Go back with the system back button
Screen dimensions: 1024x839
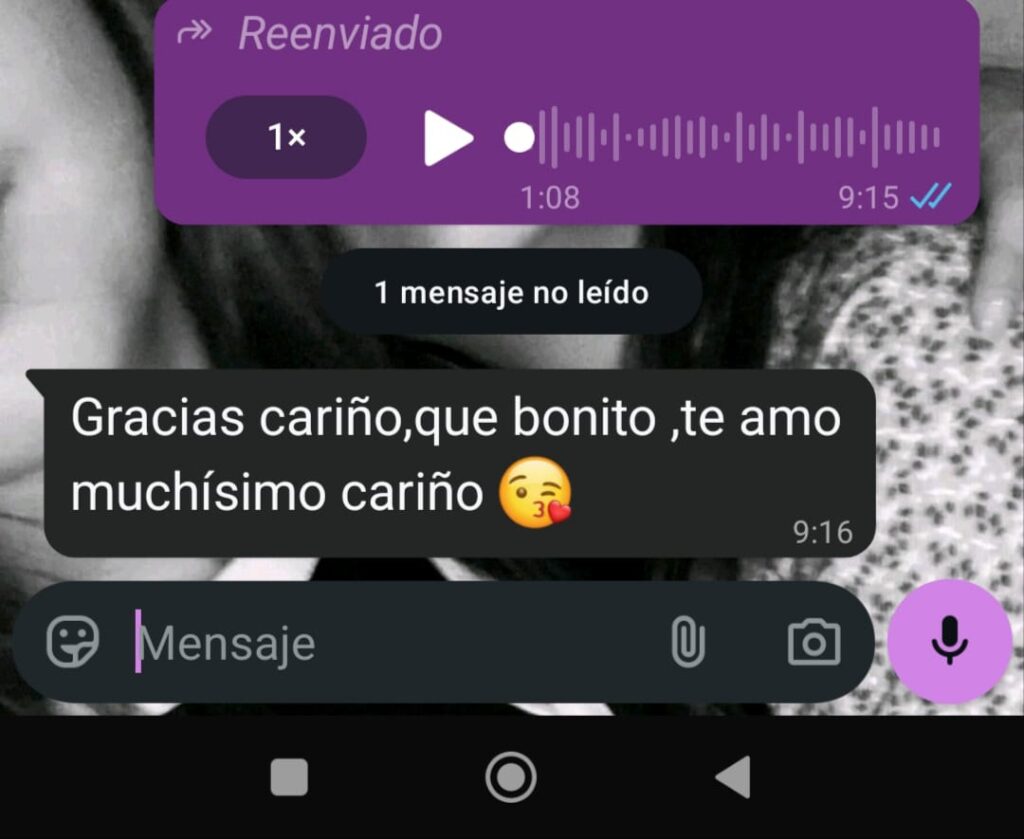pyautogui.click(x=734, y=777)
